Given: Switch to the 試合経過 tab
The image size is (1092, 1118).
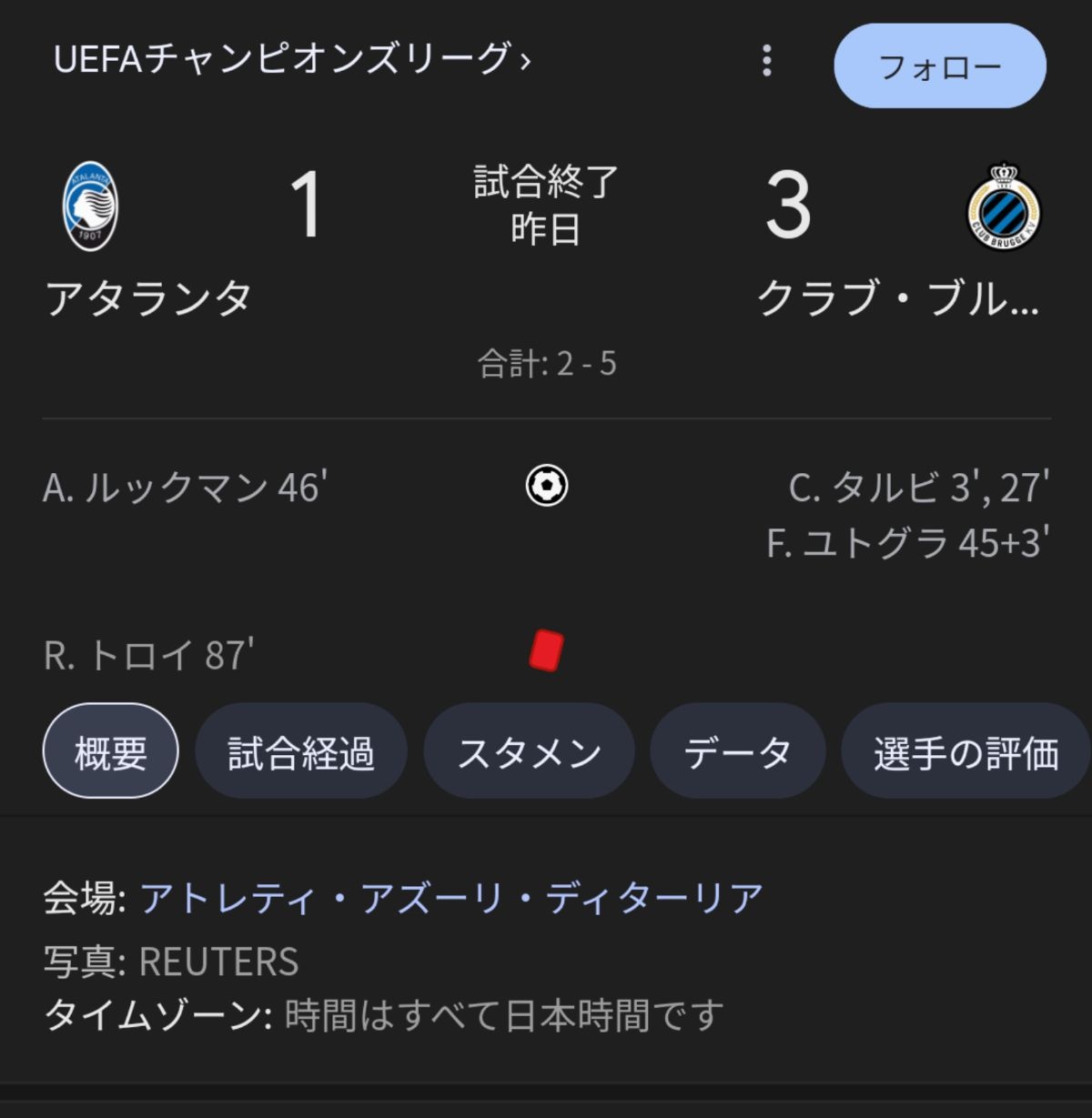Looking at the screenshot, I should click(x=300, y=751).
